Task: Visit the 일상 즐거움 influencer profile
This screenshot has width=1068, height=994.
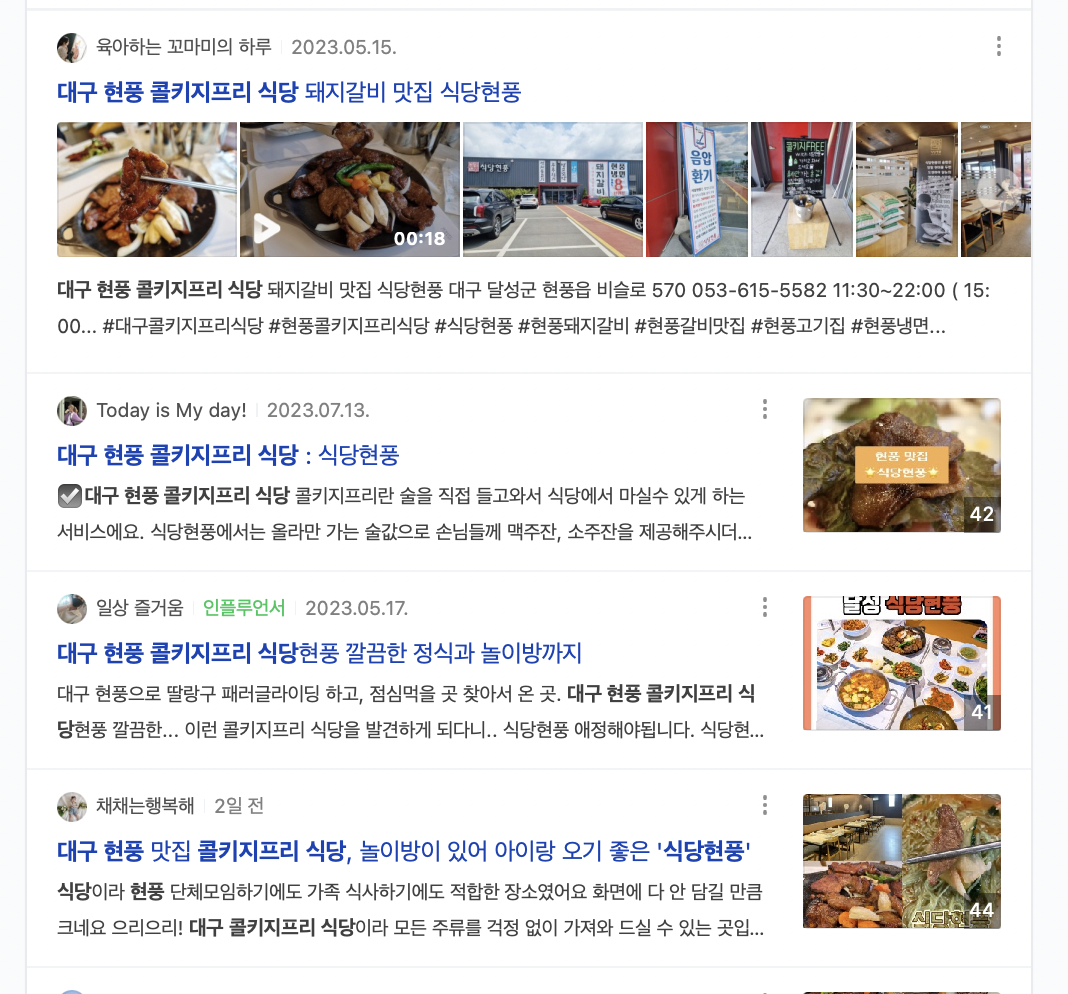Action: point(140,608)
